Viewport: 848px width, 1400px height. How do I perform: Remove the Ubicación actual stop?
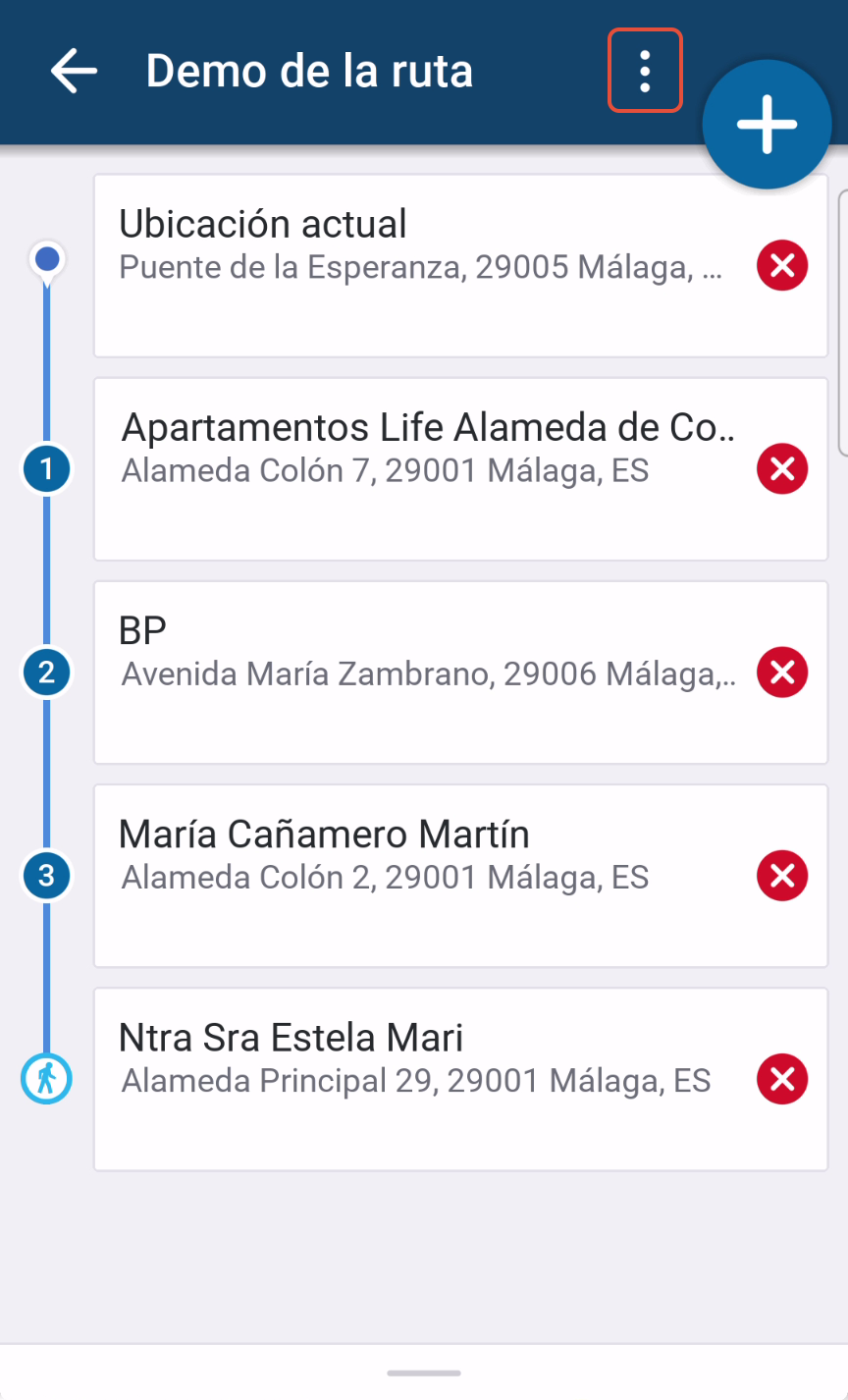point(781,266)
